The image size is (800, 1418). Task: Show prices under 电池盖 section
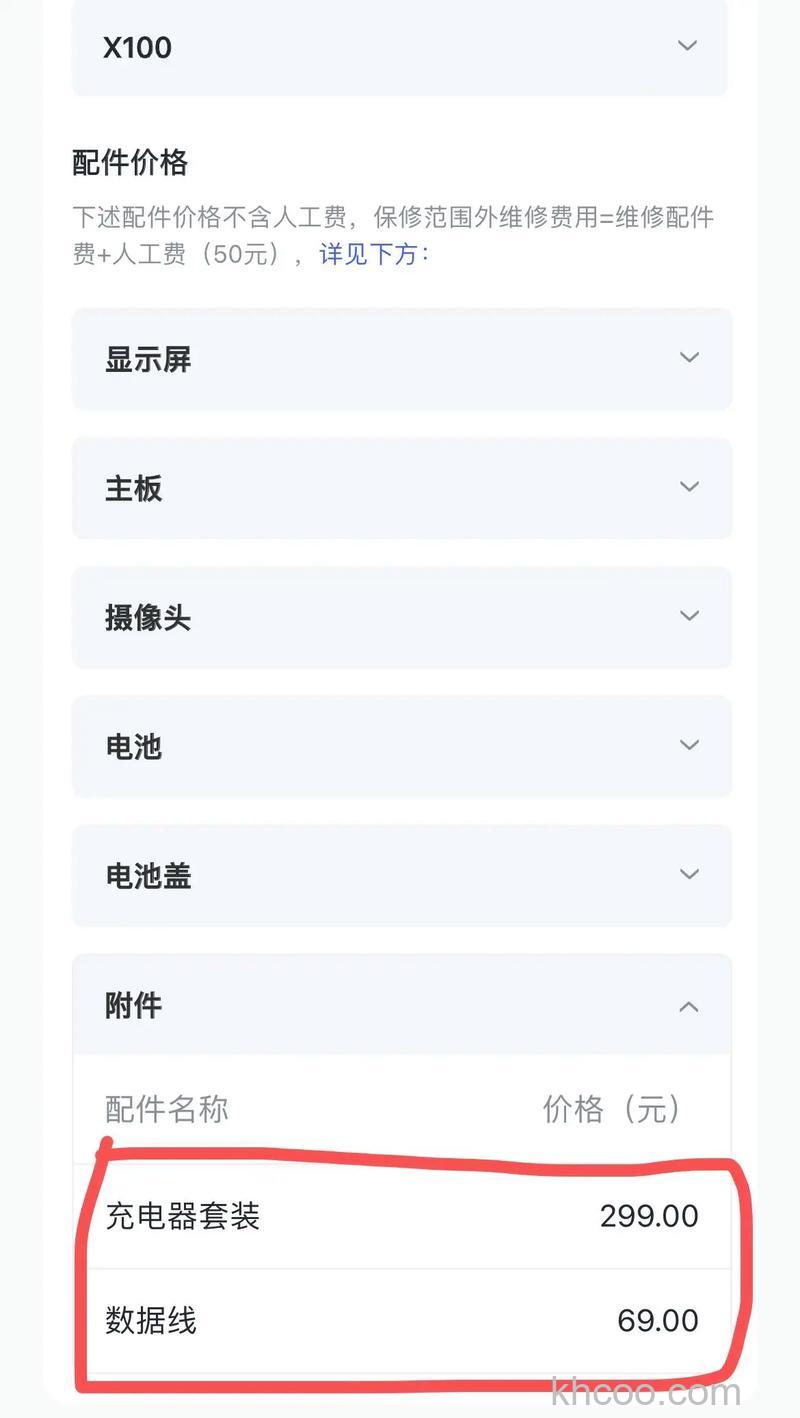point(400,875)
